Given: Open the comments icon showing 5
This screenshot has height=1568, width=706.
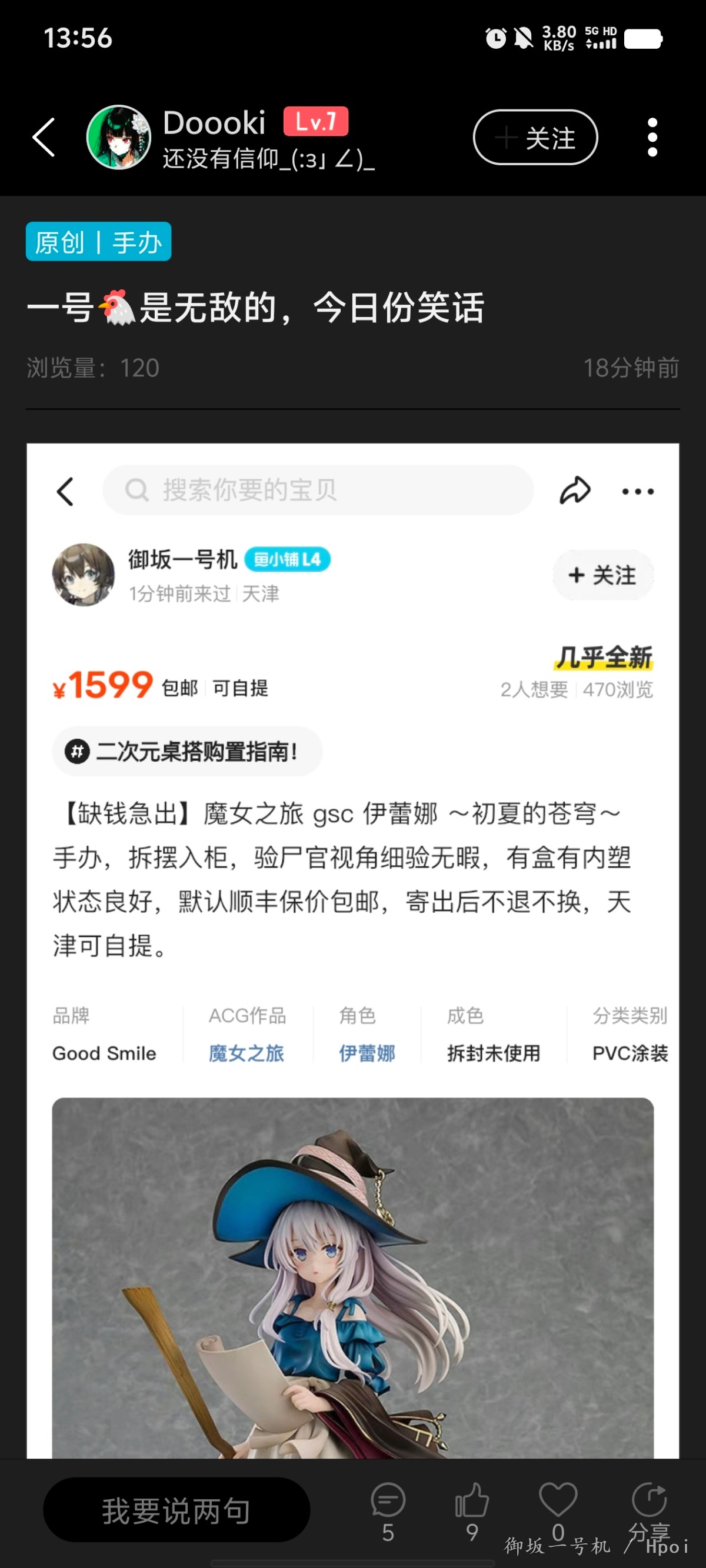Looking at the screenshot, I should 388,1512.
